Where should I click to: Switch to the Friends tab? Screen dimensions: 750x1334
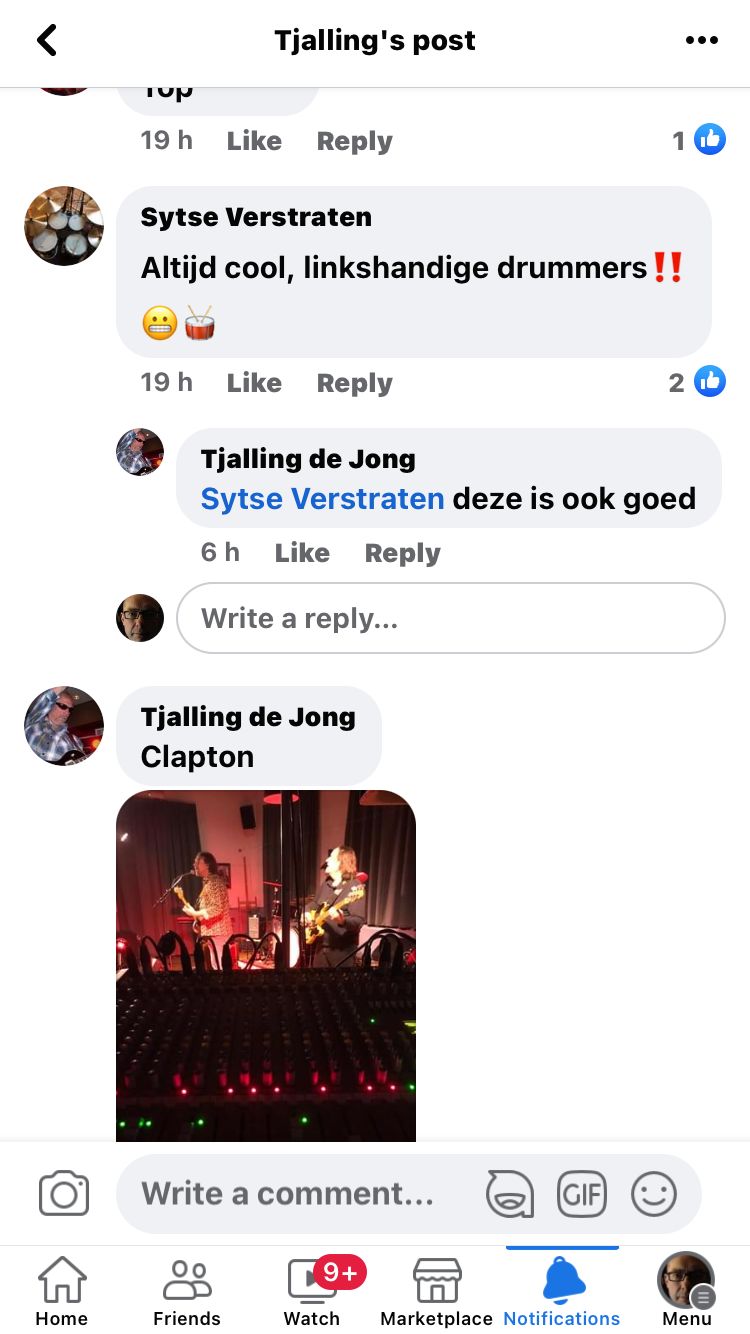pyautogui.click(x=187, y=1290)
